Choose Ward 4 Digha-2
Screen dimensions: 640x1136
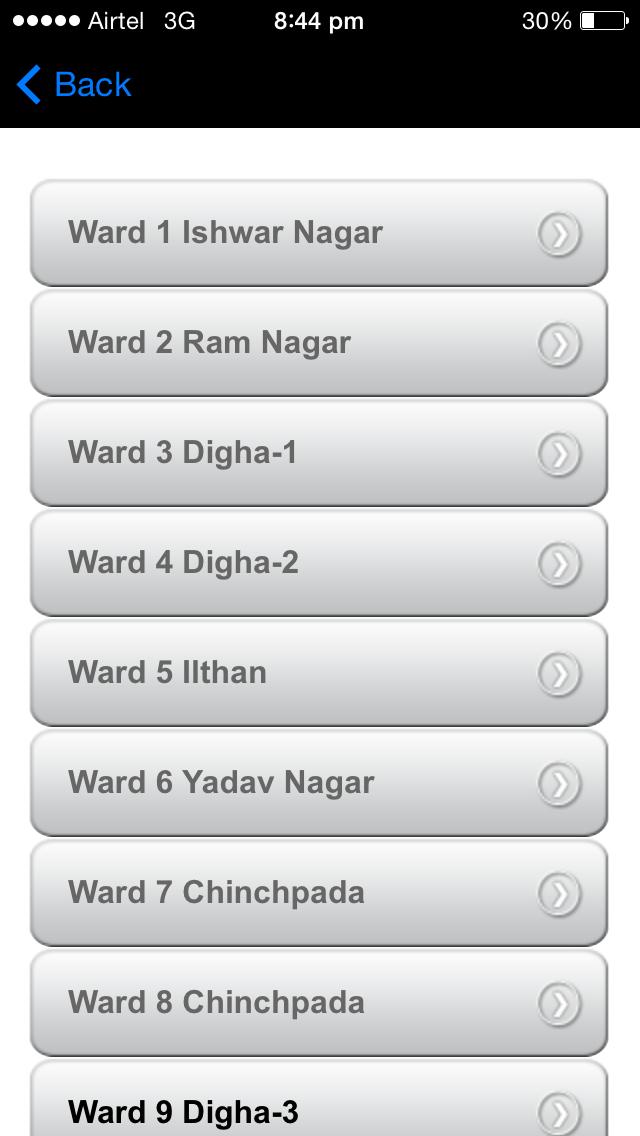coord(318,563)
